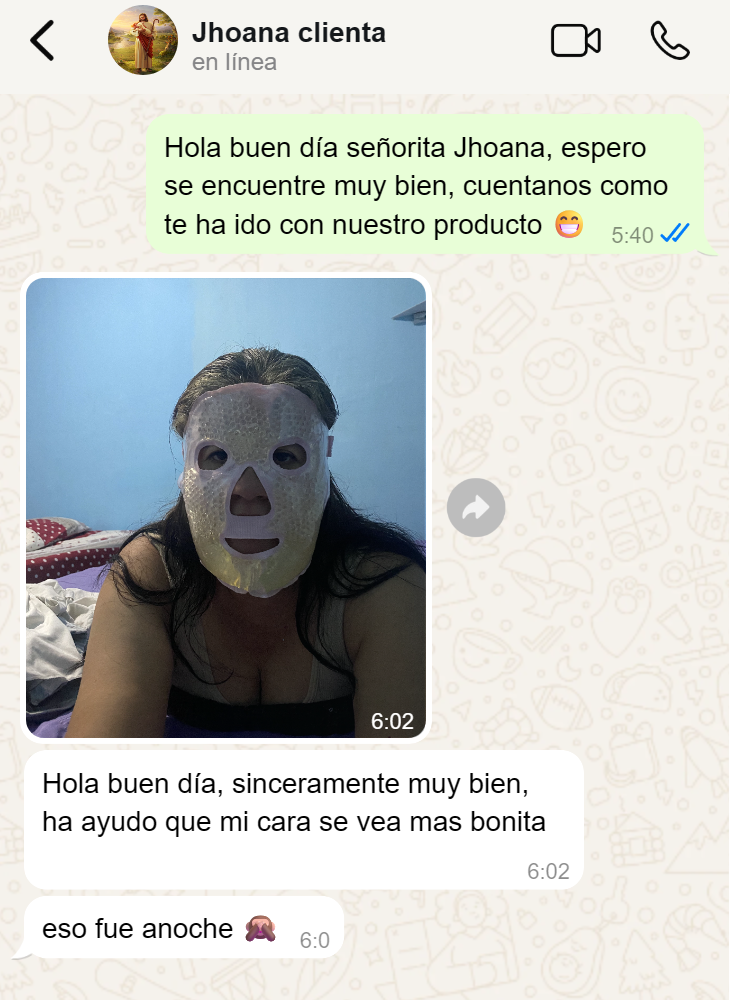Open Jhoana clienta's contact info
The width and height of the screenshot is (730, 1000).
tap(288, 46)
